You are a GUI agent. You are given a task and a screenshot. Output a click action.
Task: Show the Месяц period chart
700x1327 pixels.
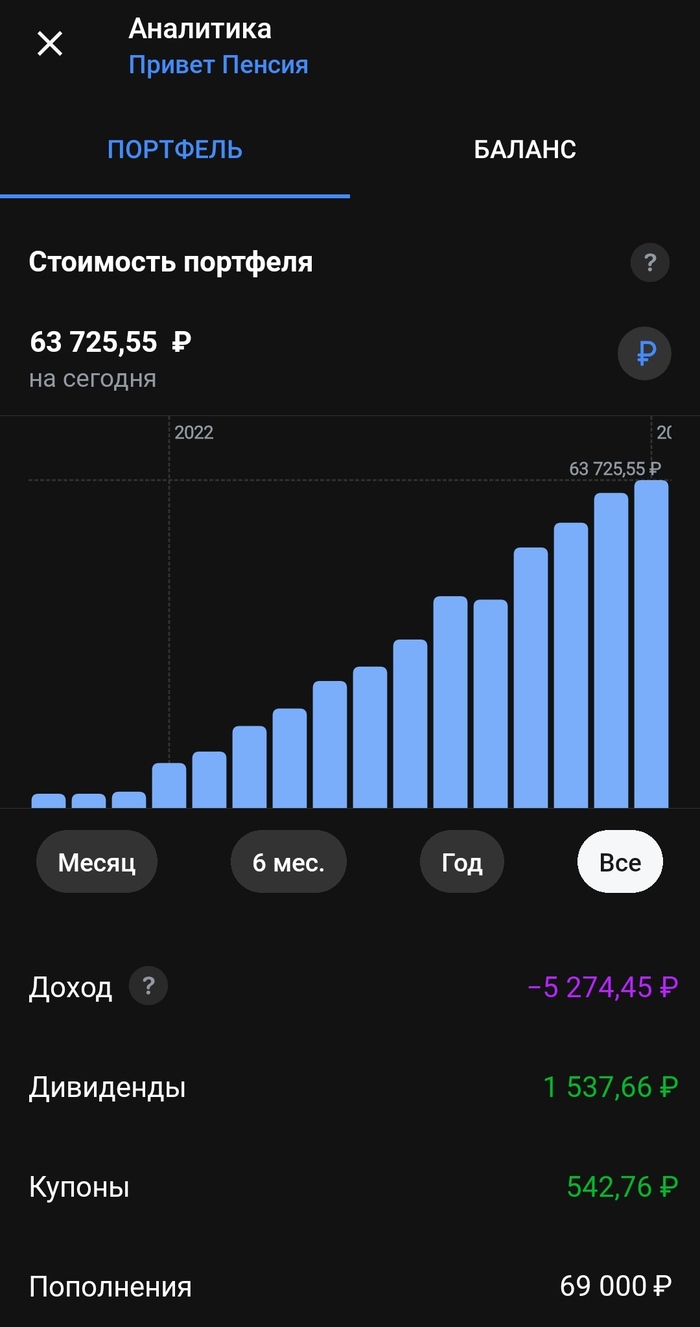[x=96, y=862]
